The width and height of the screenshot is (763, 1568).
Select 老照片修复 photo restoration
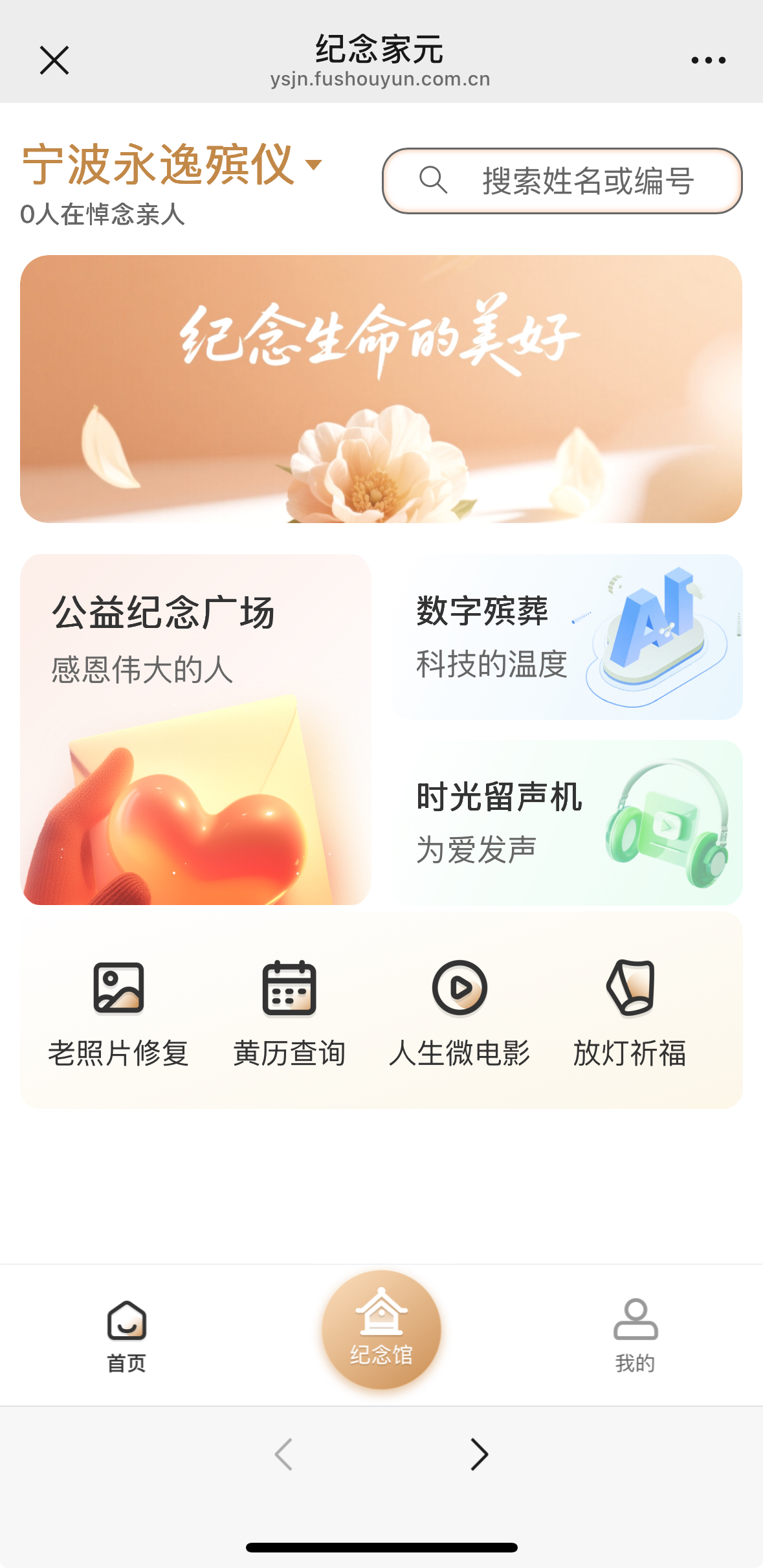tap(118, 1014)
